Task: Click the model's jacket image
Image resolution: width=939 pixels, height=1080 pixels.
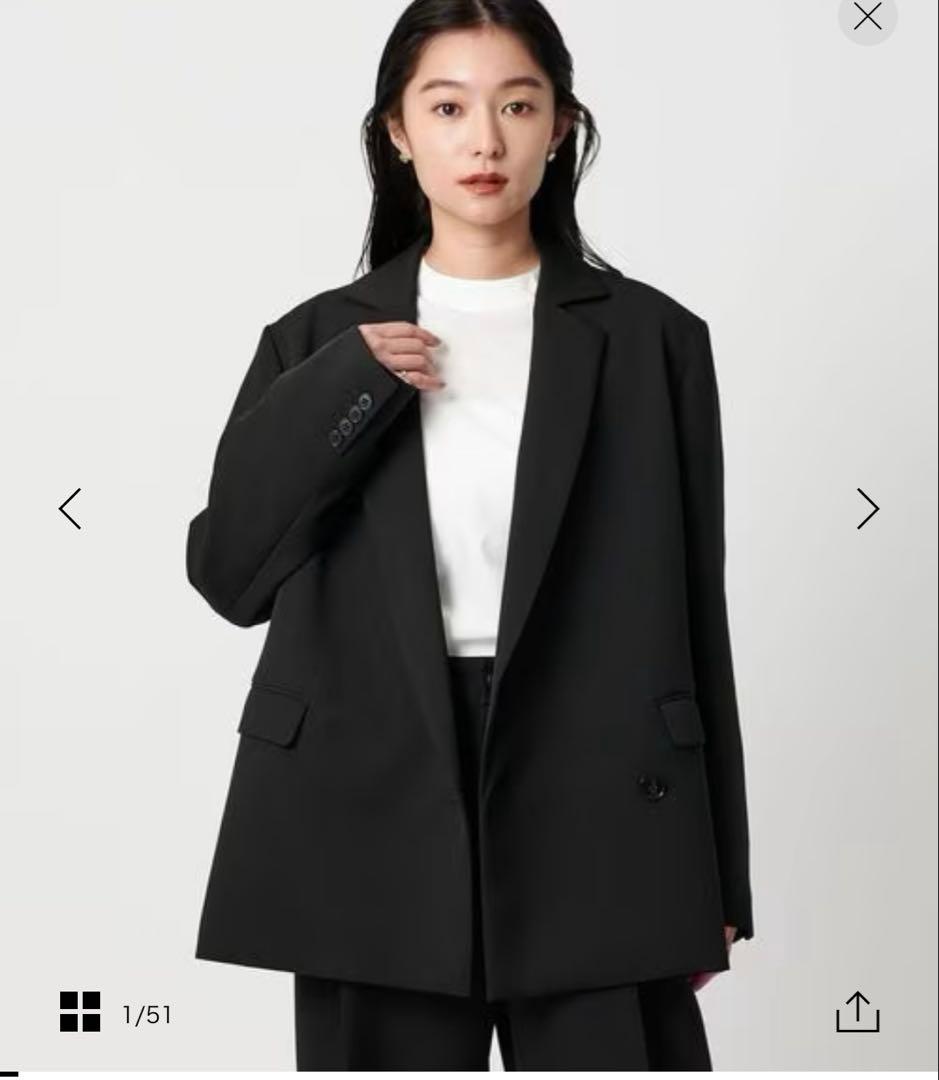Action: (x=470, y=600)
